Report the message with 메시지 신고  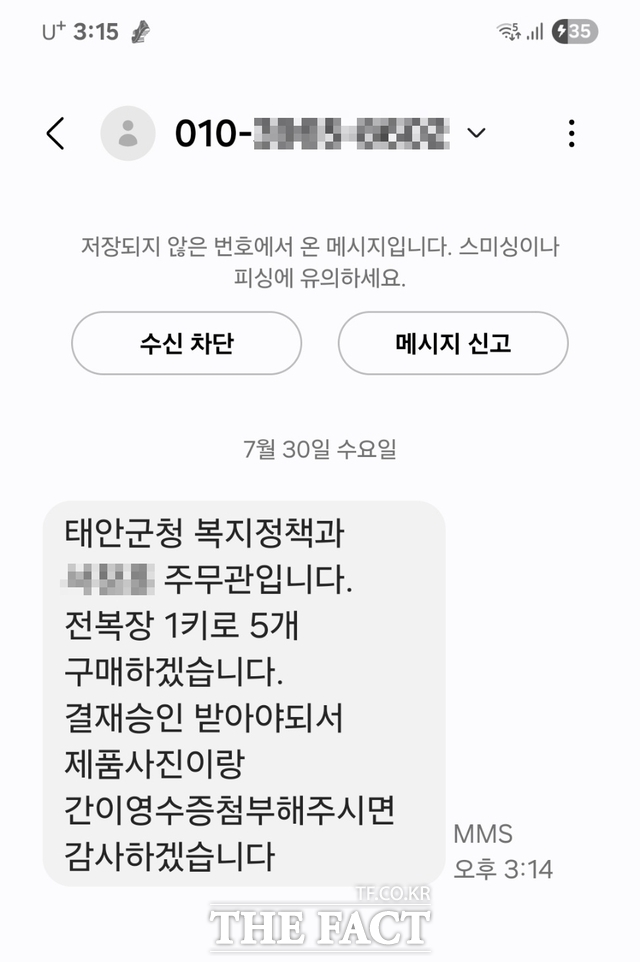tap(453, 344)
